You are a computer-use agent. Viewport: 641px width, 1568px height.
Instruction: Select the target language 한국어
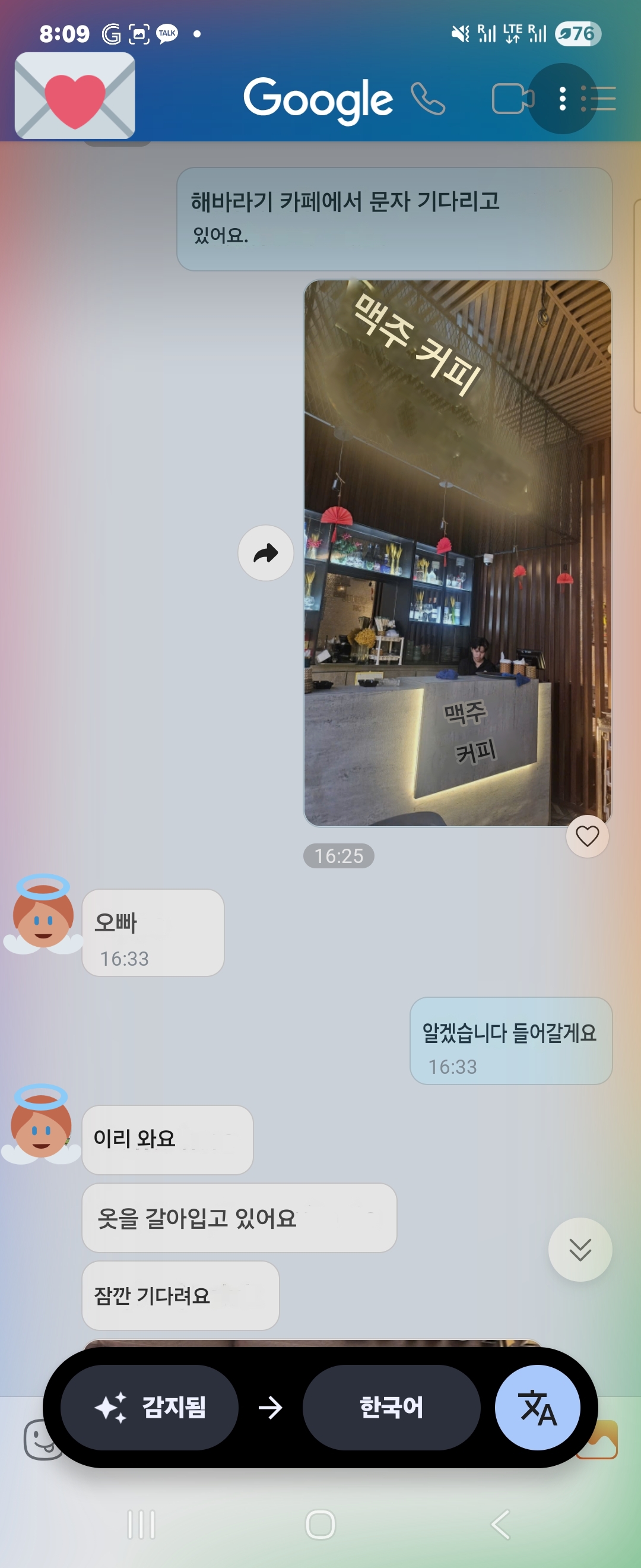coord(391,1406)
